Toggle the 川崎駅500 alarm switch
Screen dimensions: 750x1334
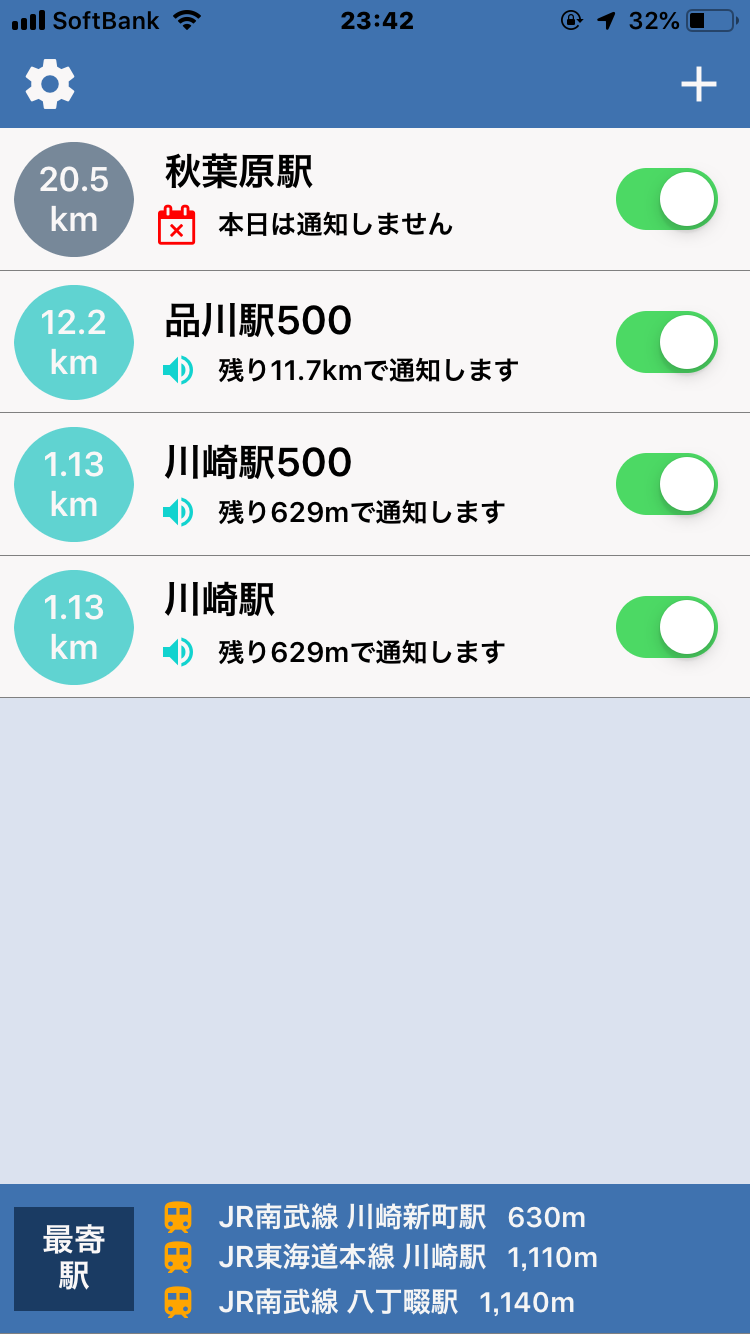(x=667, y=484)
